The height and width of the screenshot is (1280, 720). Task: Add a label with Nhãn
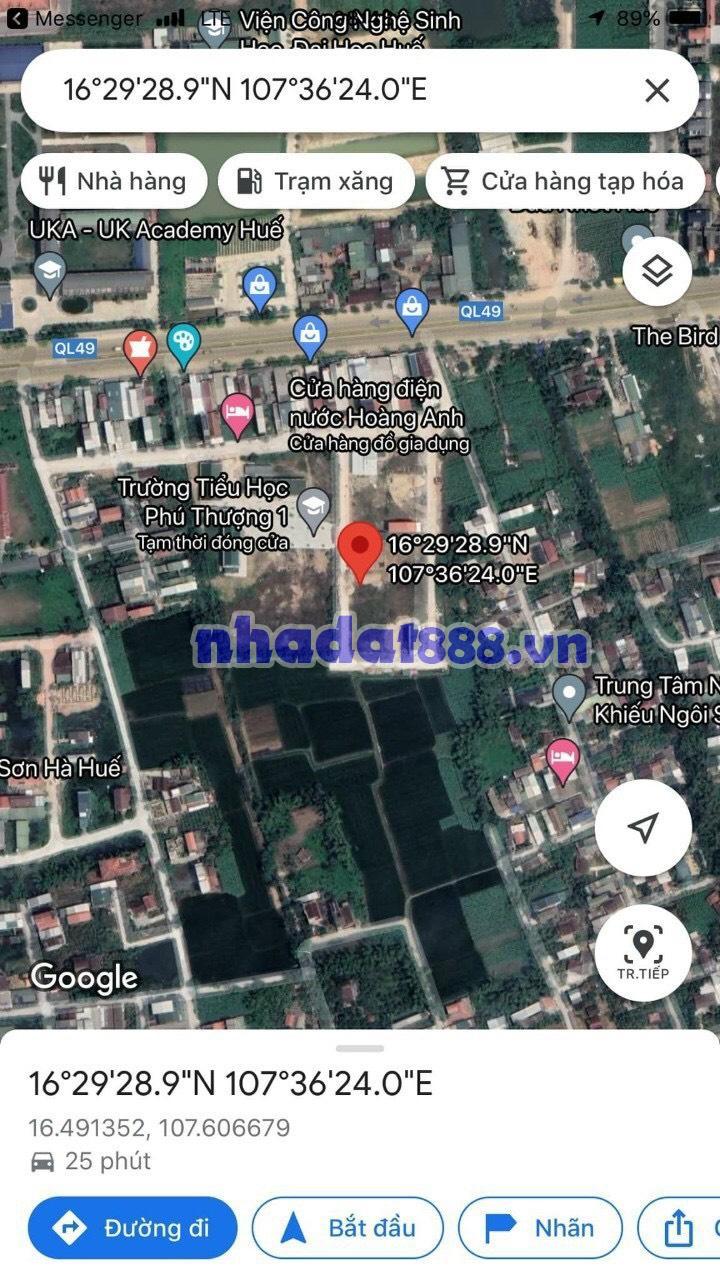pos(540,1228)
